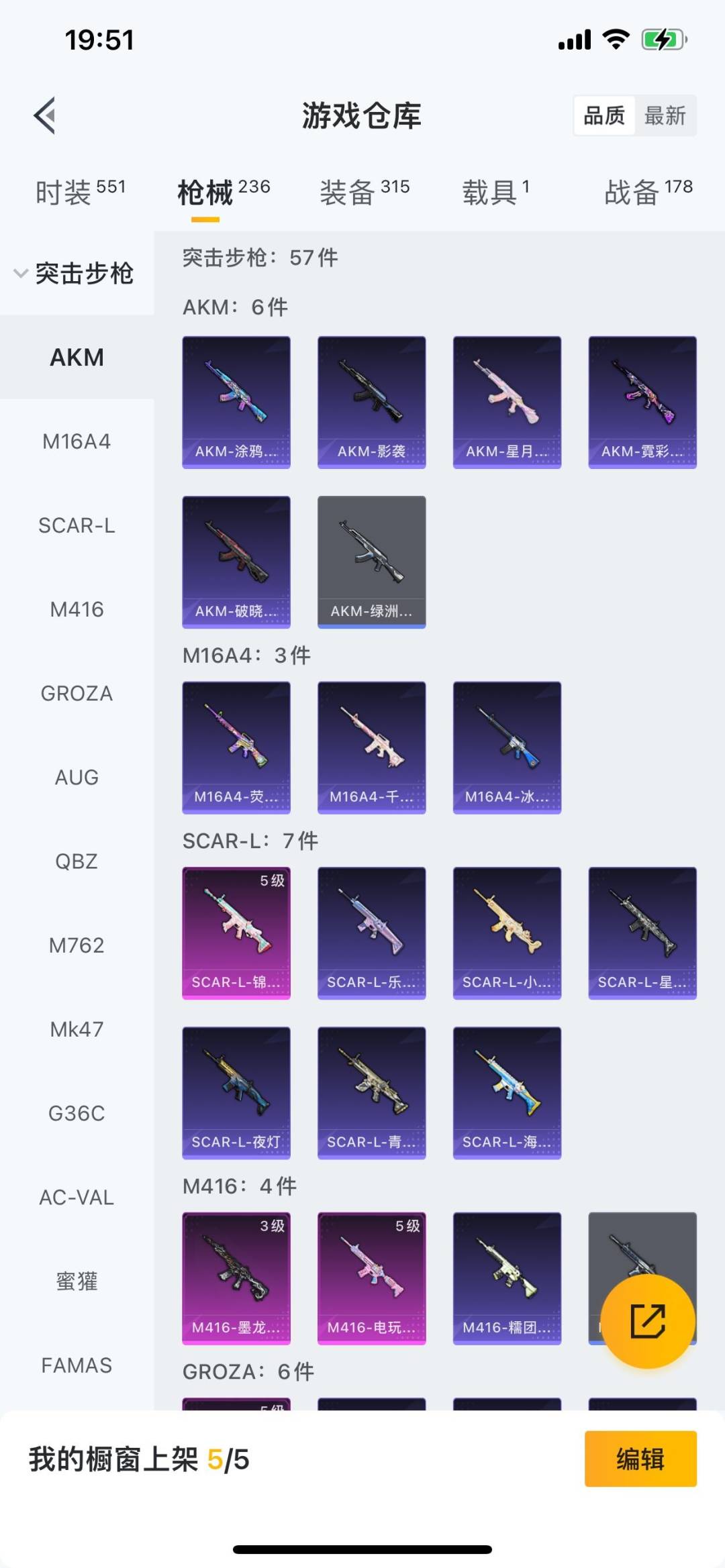
Task: View the 战备 tab
Action: 648,193
